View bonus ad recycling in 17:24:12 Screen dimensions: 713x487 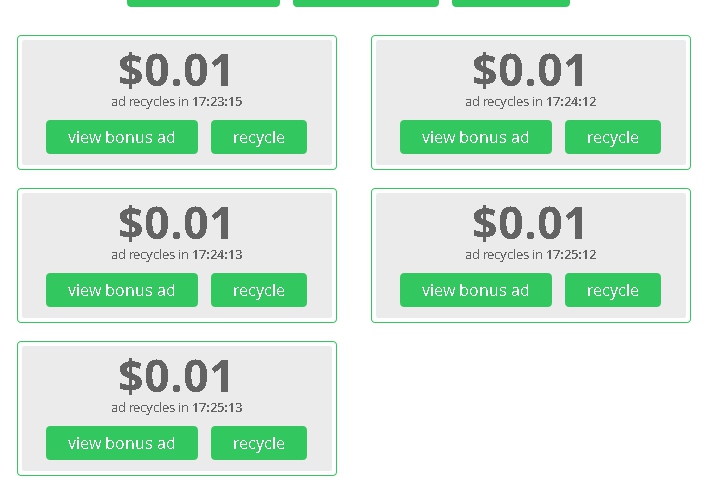[475, 137]
